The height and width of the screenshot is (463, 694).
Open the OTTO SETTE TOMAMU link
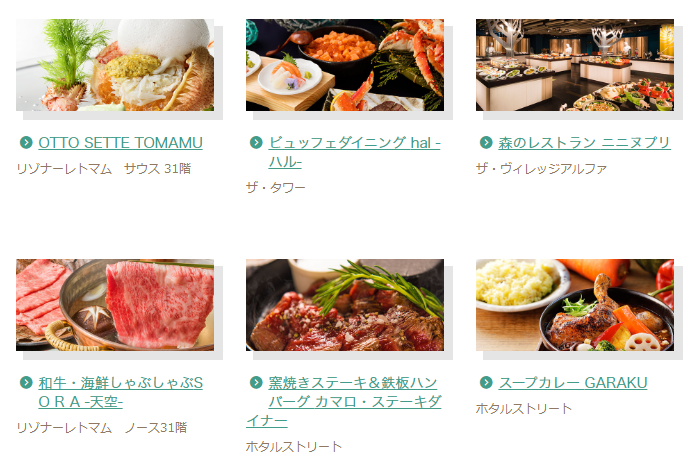pos(120,143)
